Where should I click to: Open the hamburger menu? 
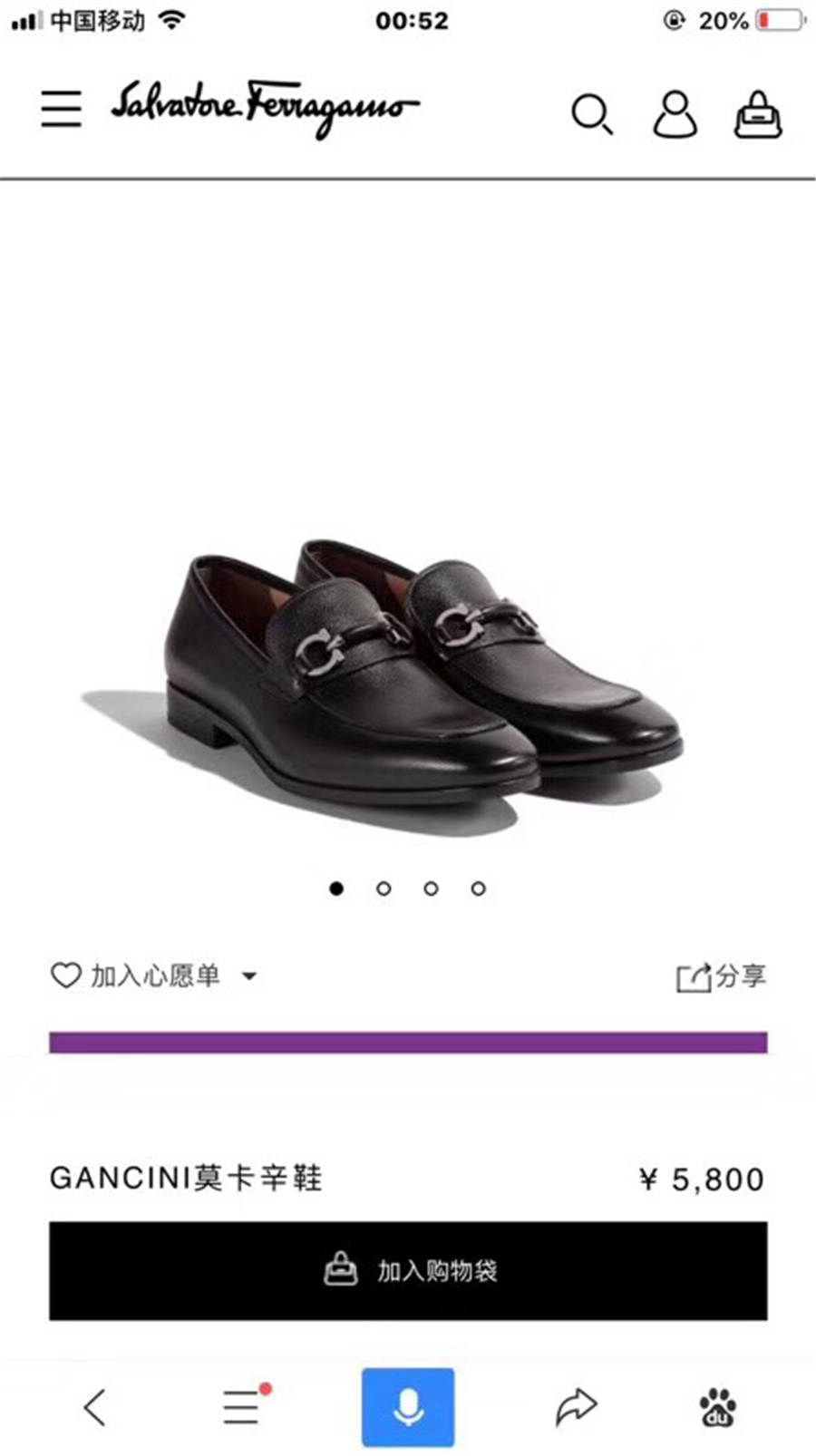(x=61, y=109)
